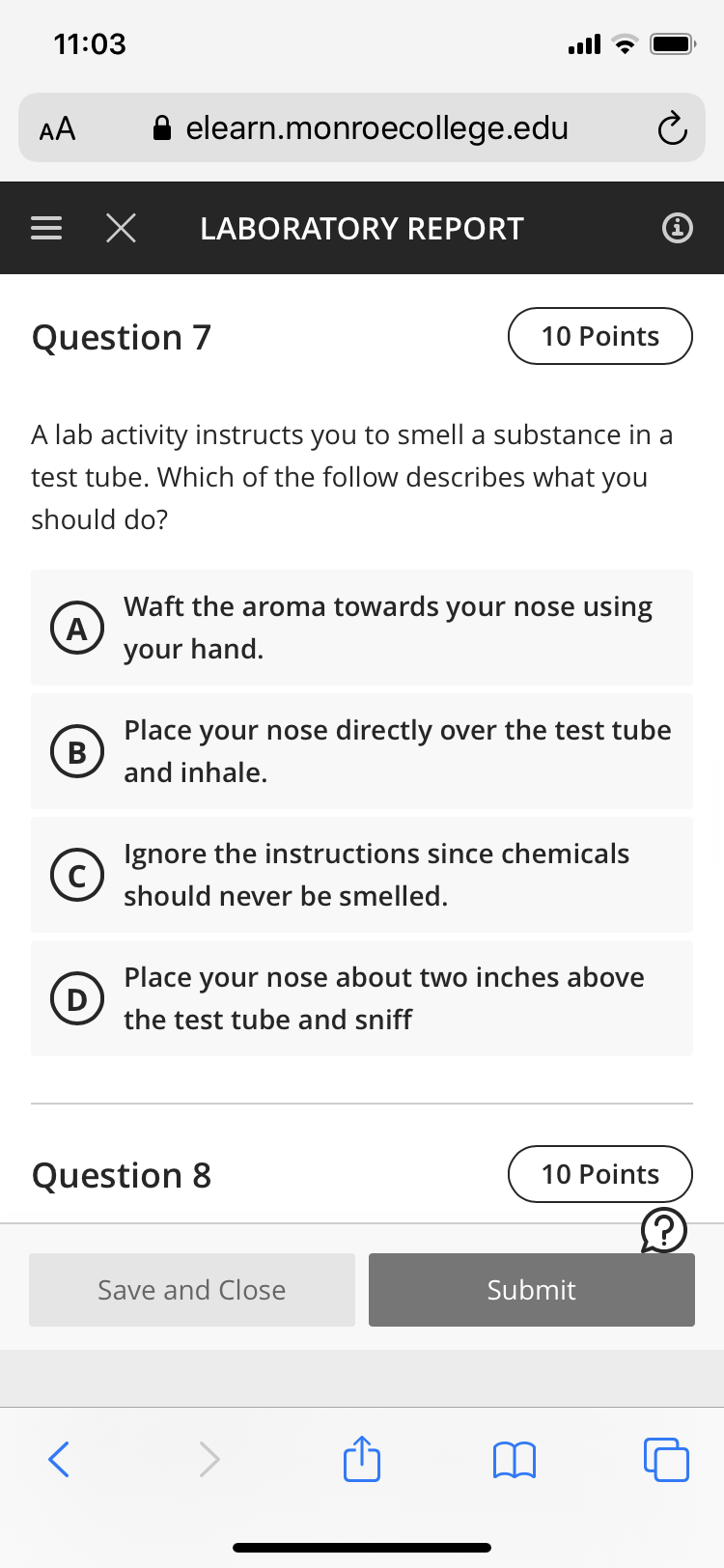
Task: Open the hamburger menu
Action: point(46,228)
